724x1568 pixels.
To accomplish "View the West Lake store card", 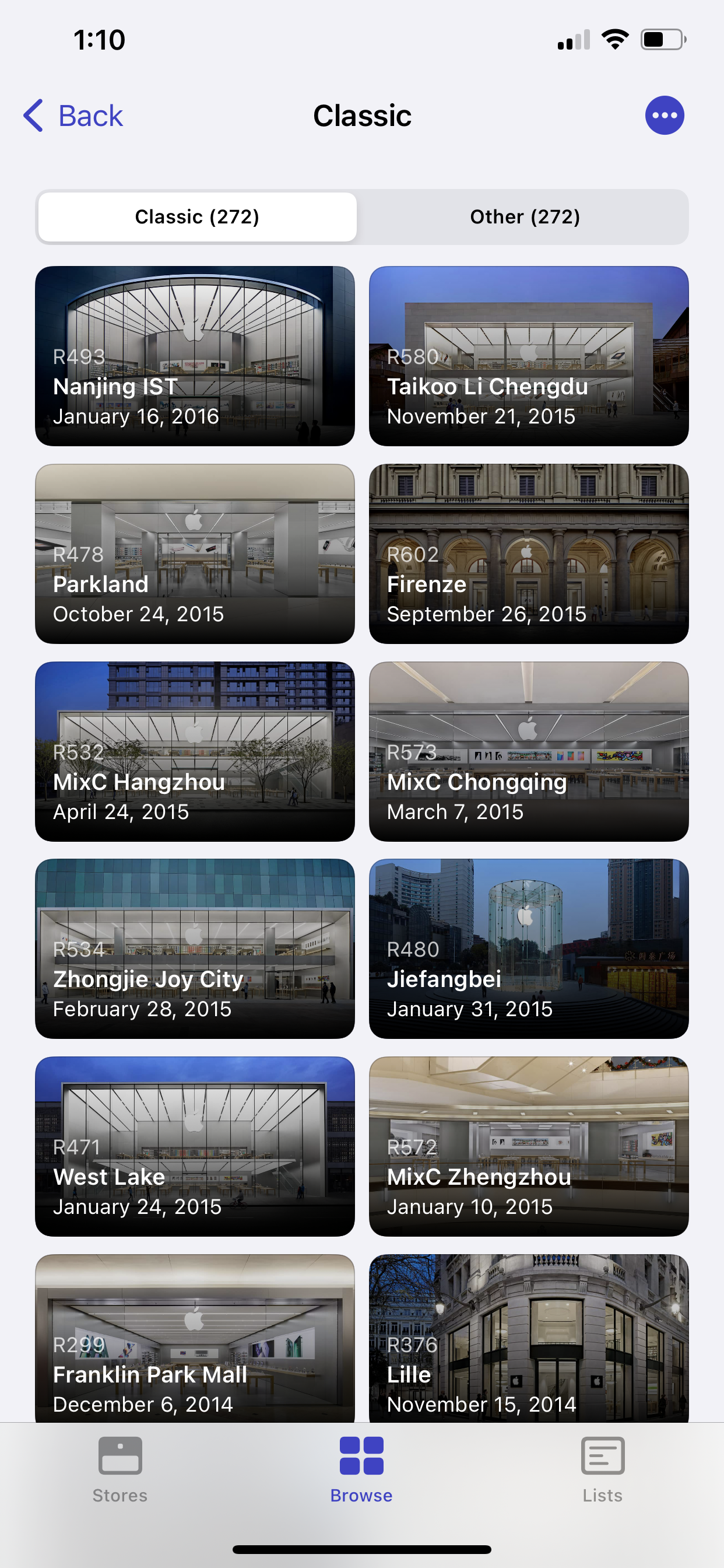I will click(x=195, y=1146).
